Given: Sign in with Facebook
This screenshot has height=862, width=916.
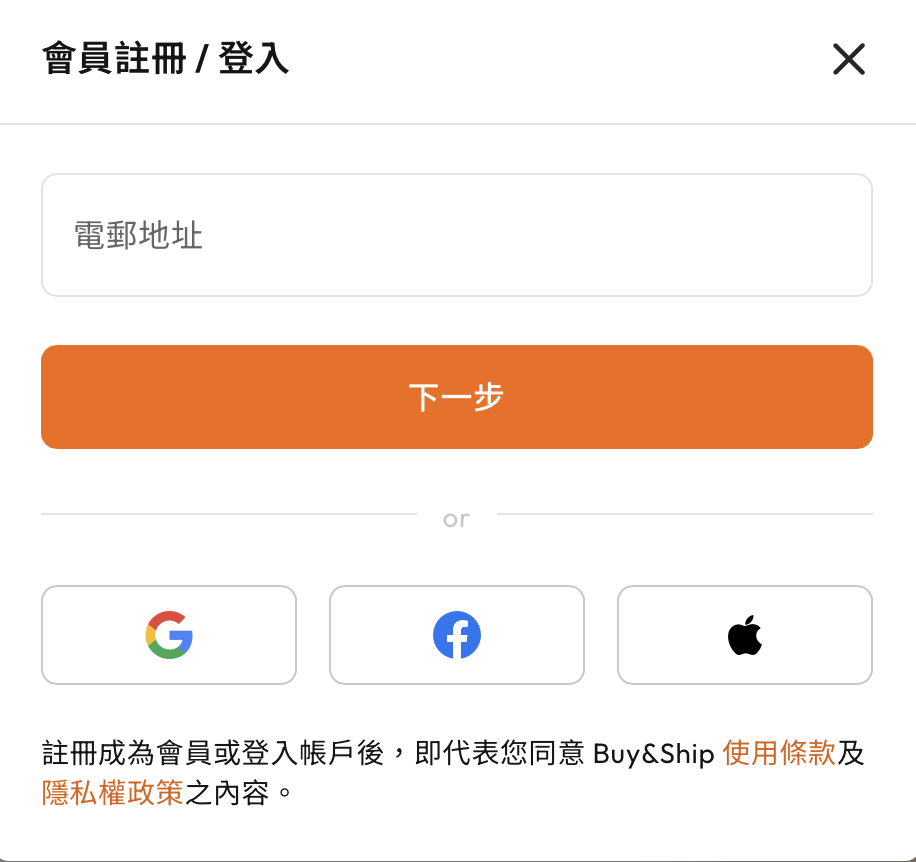Looking at the screenshot, I should [456, 635].
